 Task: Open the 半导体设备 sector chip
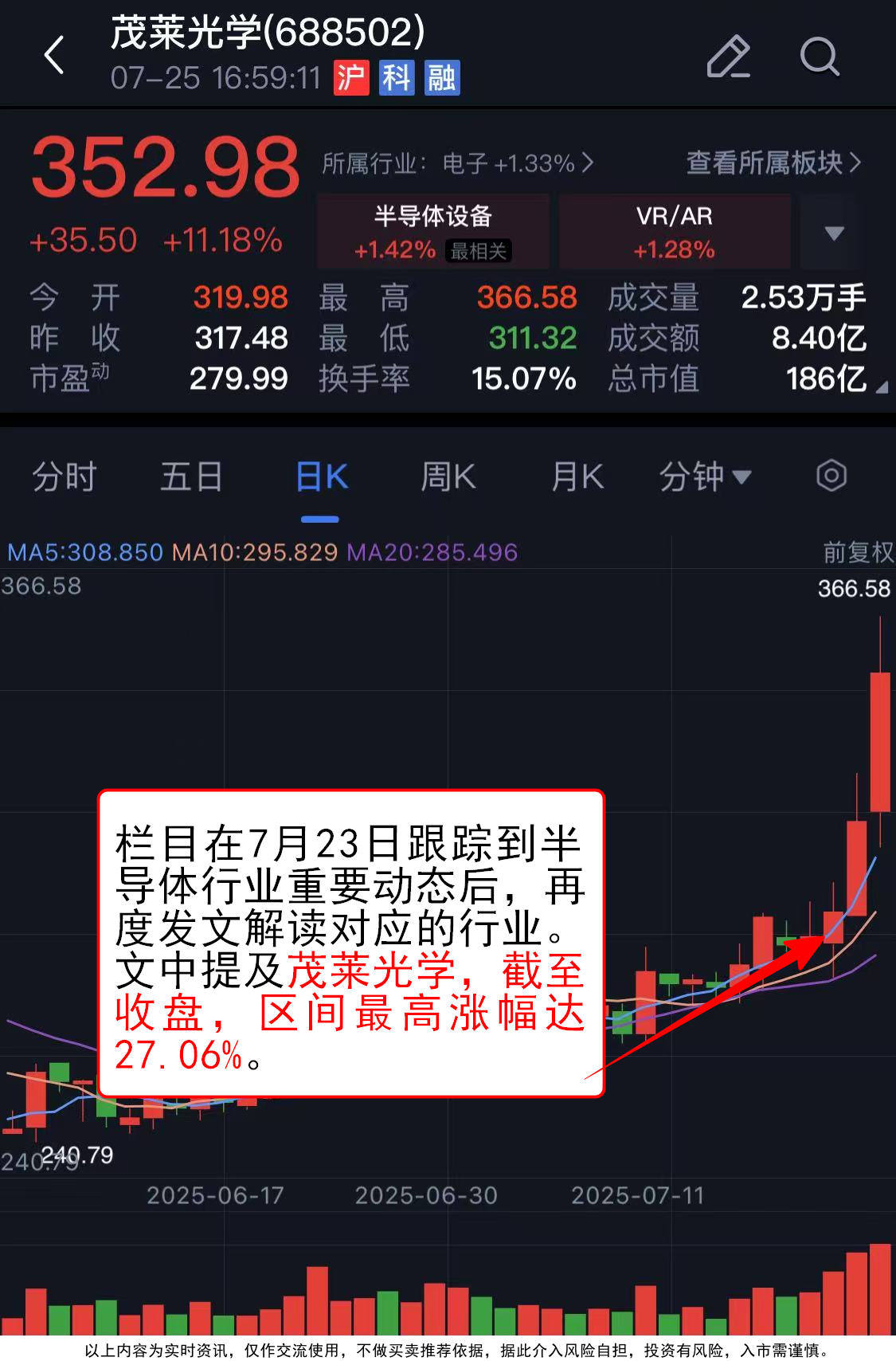point(433,231)
